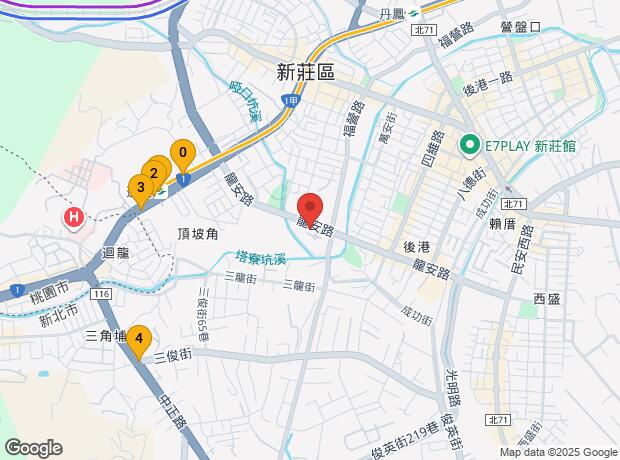Tap the orange marker numbered 0
Viewport: 620px width, 460px height.
182,154
